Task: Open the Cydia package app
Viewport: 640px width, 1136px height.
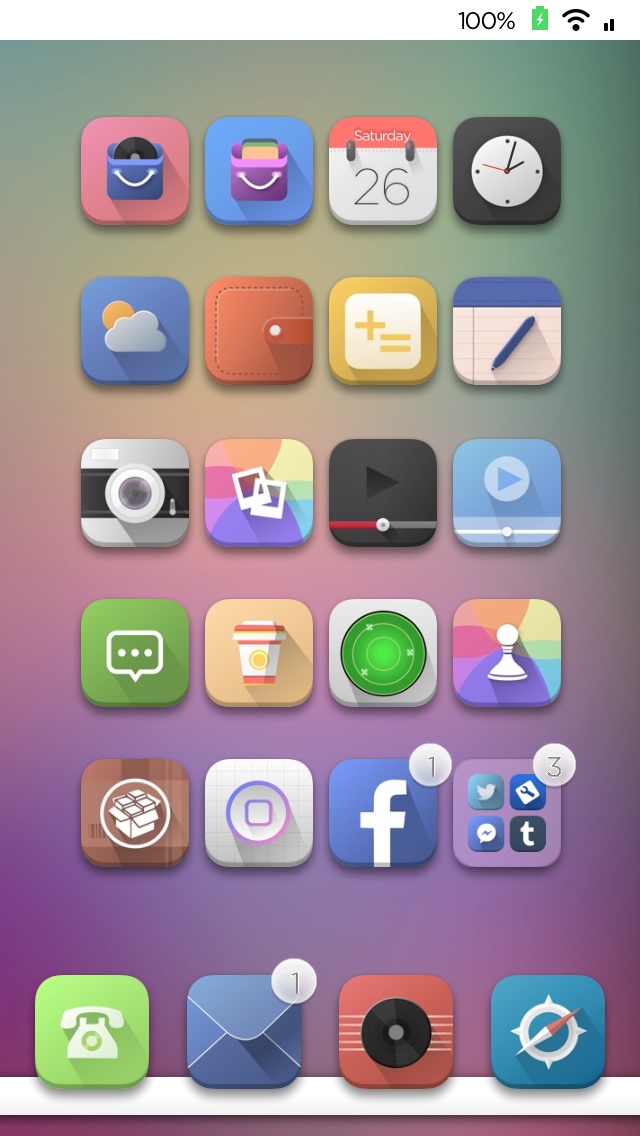Action: [135, 813]
